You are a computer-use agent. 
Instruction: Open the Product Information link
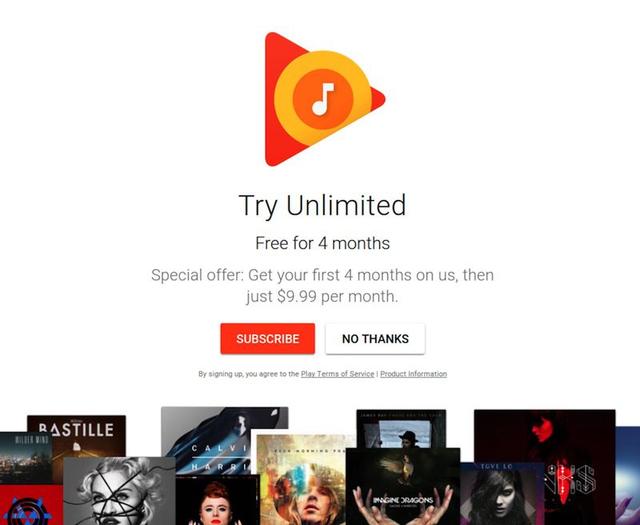[x=413, y=374]
